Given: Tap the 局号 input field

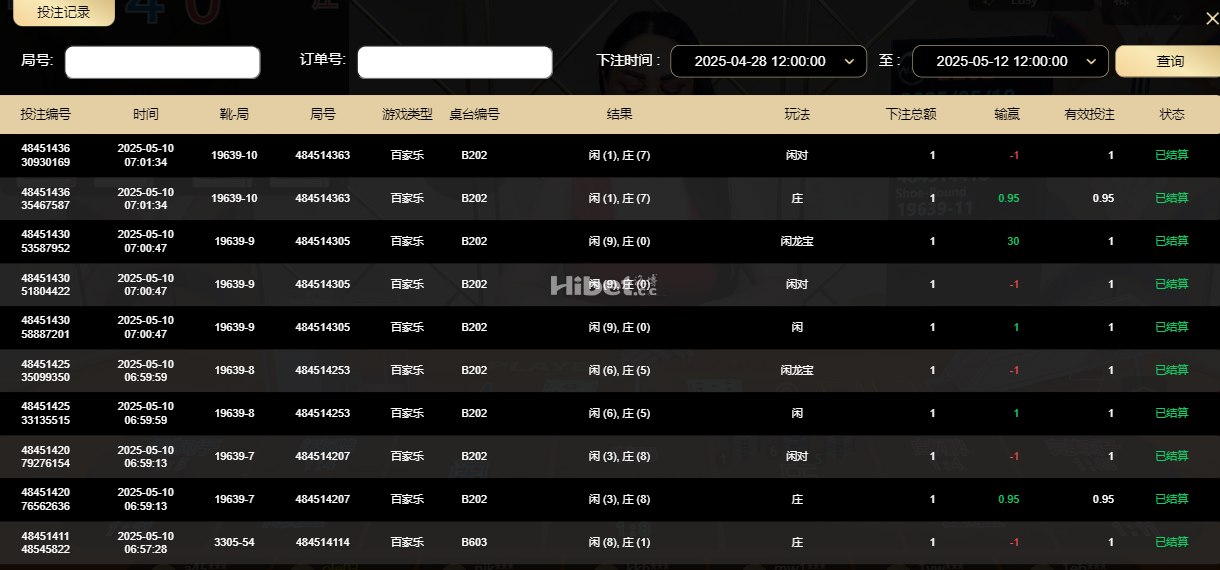Looking at the screenshot, I should (162, 62).
